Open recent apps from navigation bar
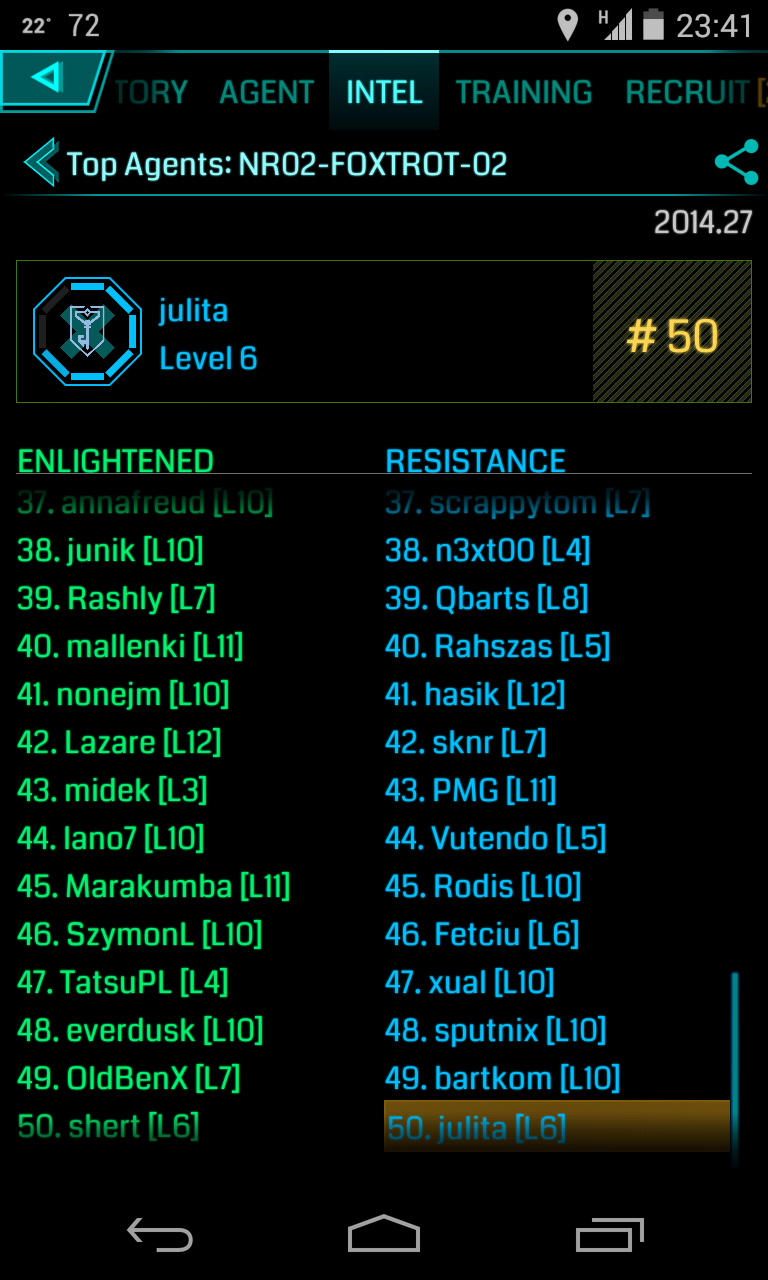This screenshot has height=1280, width=768. [x=610, y=1235]
